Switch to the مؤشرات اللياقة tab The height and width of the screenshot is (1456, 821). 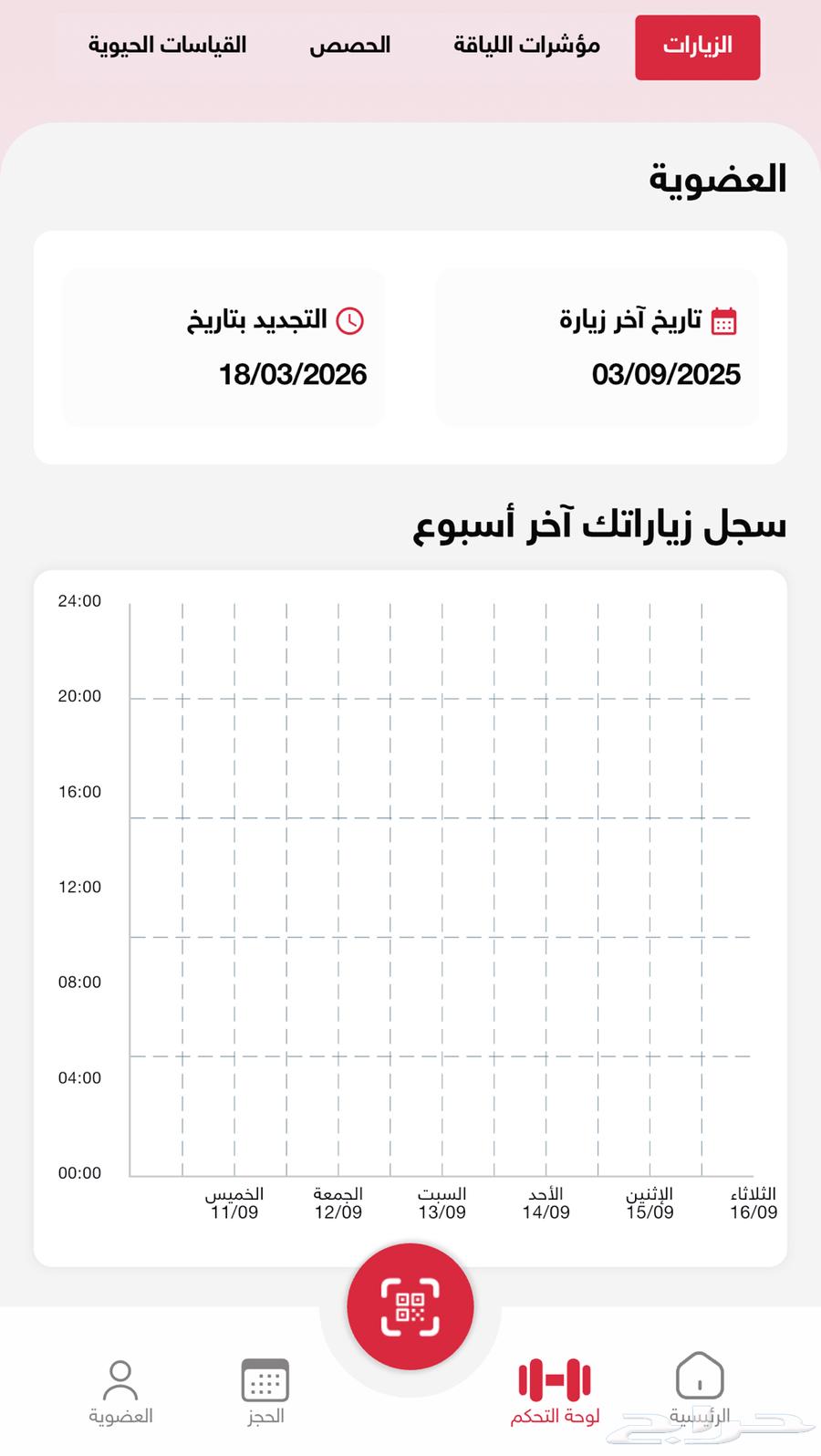tap(525, 45)
